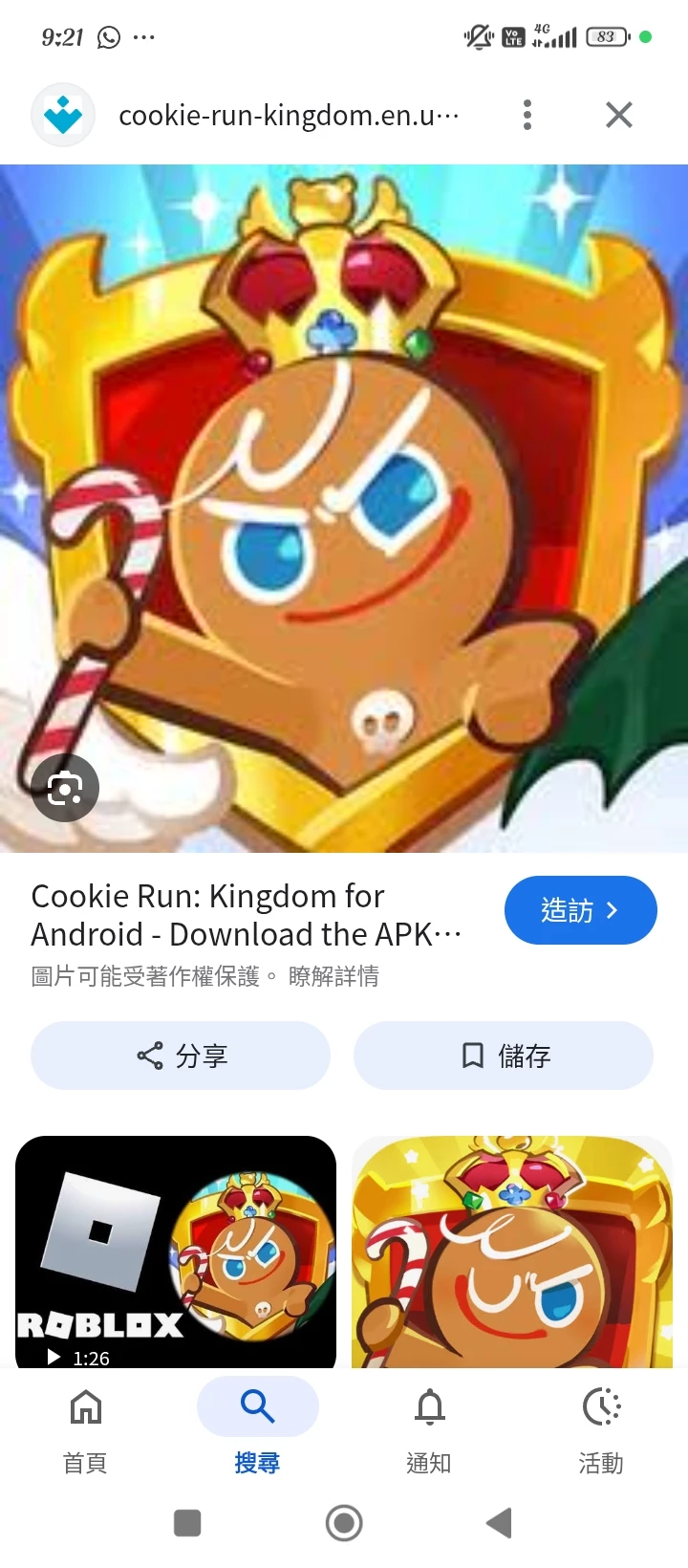Image resolution: width=688 pixels, height=1568 pixels.
Task: Open the three-dot overflow menu
Action: point(527,115)
